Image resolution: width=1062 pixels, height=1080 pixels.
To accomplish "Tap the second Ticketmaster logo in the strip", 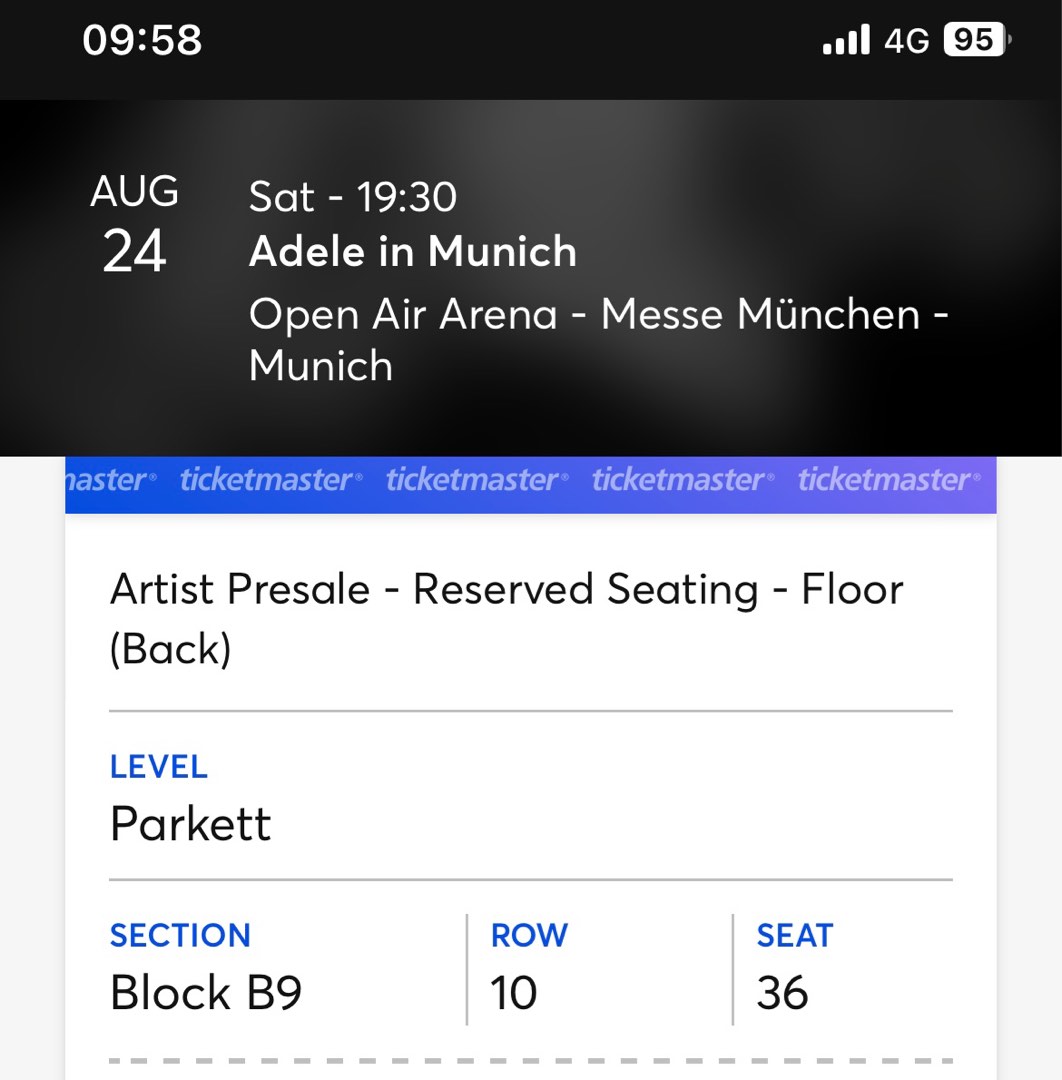I will click(x=268, y=480).
